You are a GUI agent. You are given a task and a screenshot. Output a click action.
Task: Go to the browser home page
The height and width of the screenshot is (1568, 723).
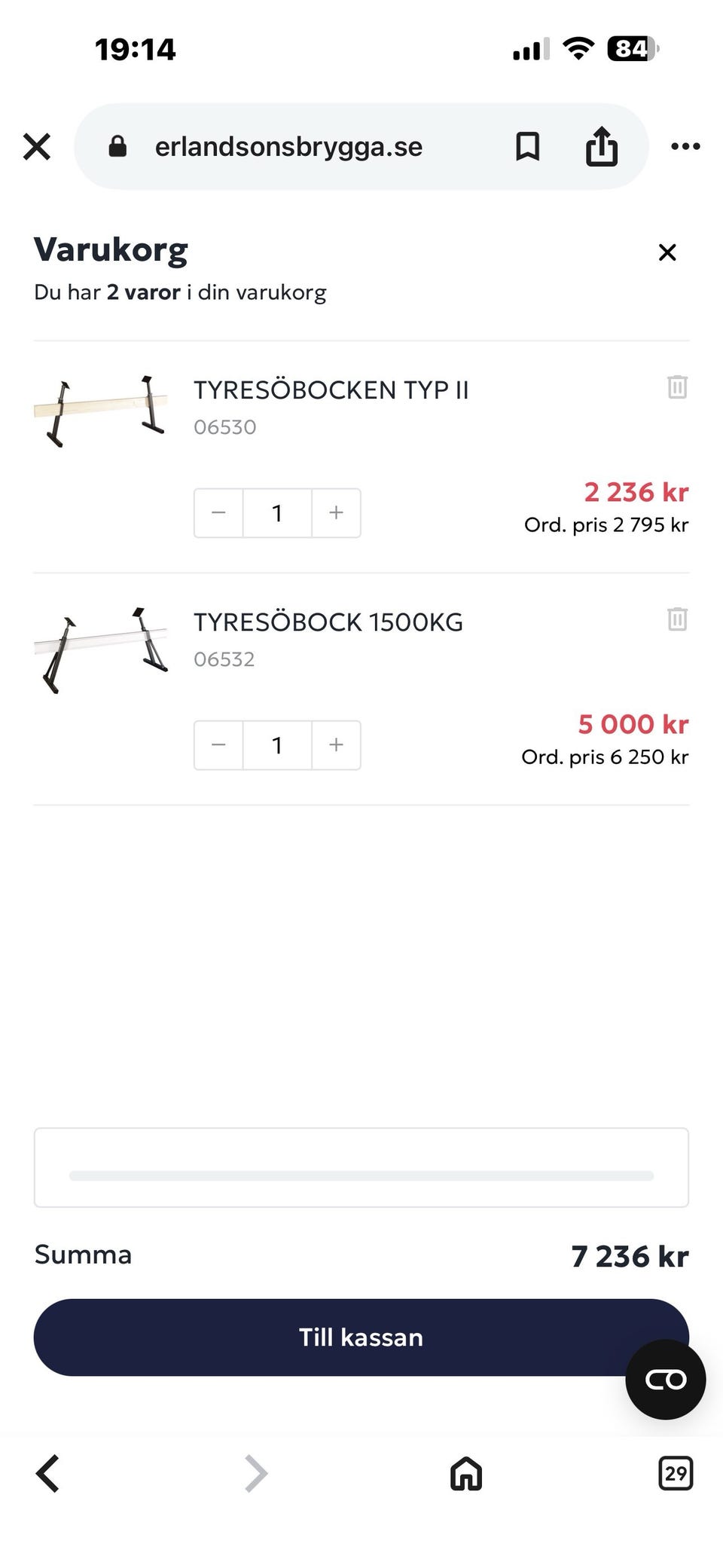(466, 1474)
